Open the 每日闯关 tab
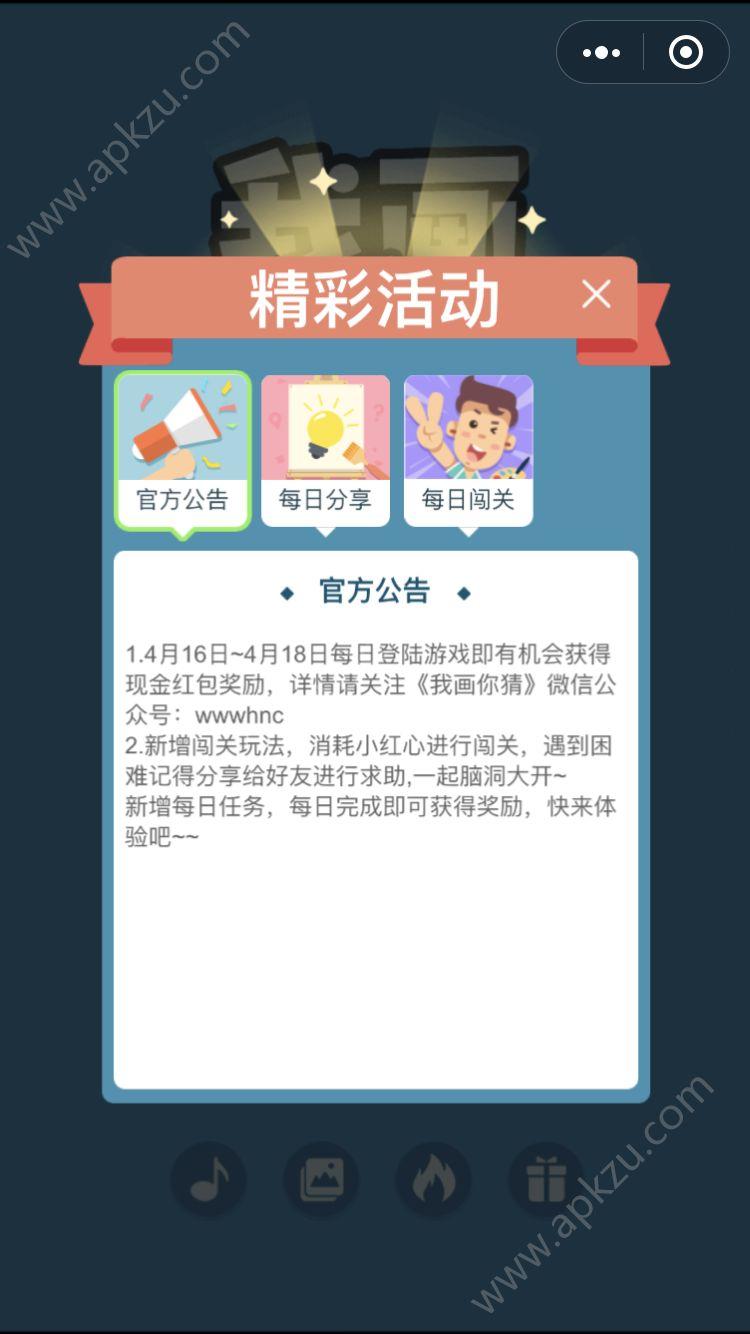The height and width of the screenshot is (1334, 750). tap(468, 450)
